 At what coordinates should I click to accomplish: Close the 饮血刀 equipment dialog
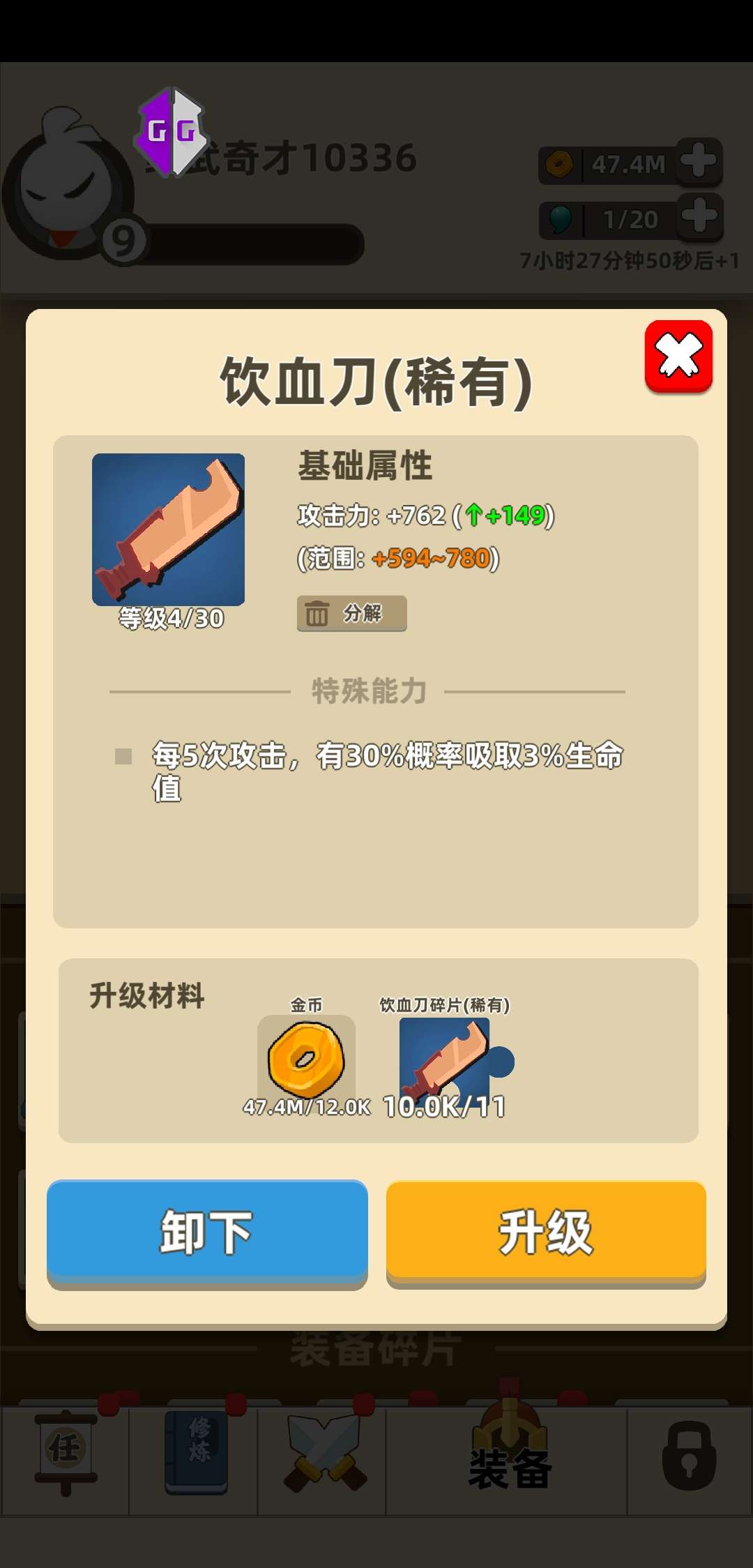(678, 356)
